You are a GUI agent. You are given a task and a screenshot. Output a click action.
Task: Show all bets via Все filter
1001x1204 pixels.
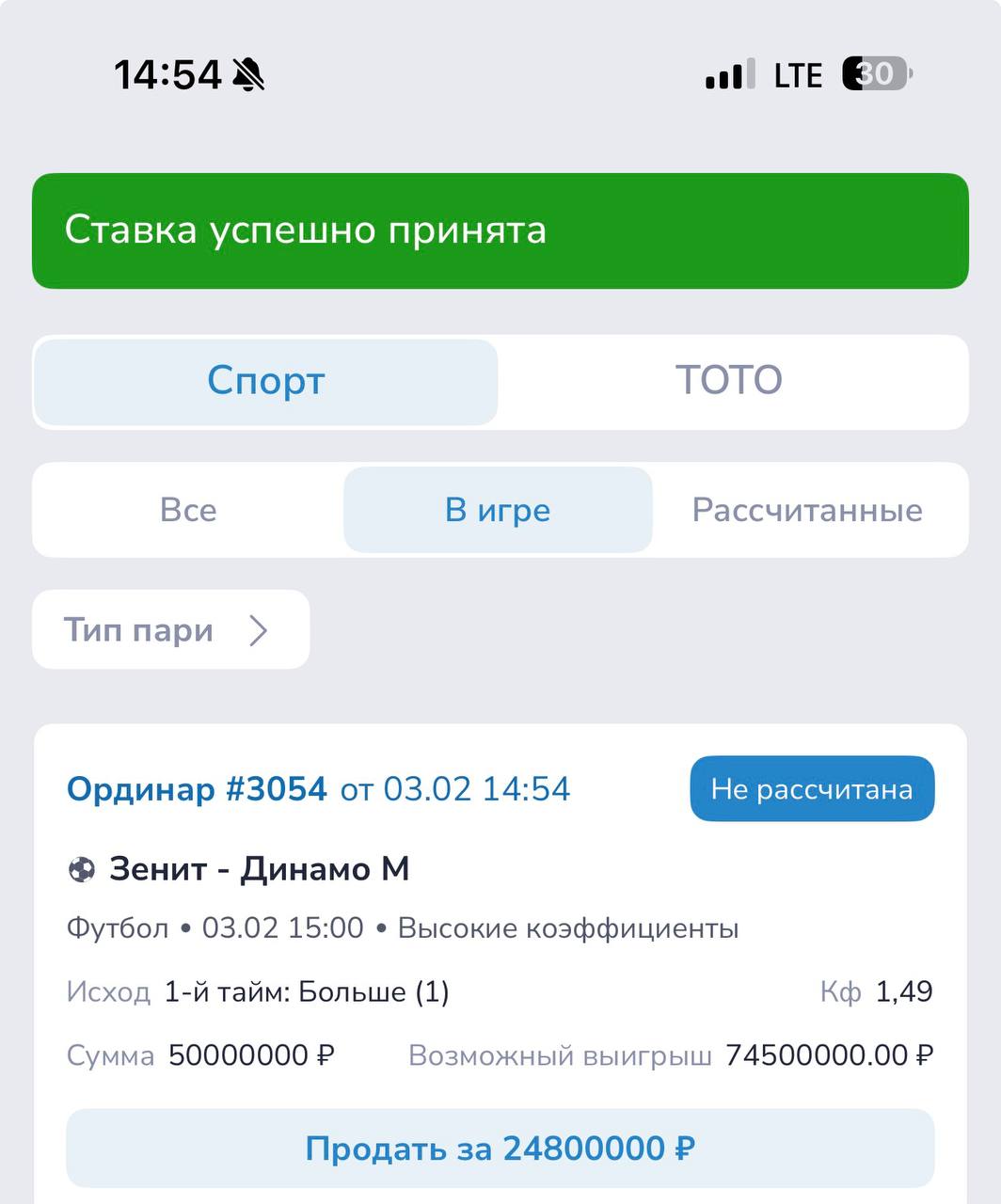tap(188, 510)
